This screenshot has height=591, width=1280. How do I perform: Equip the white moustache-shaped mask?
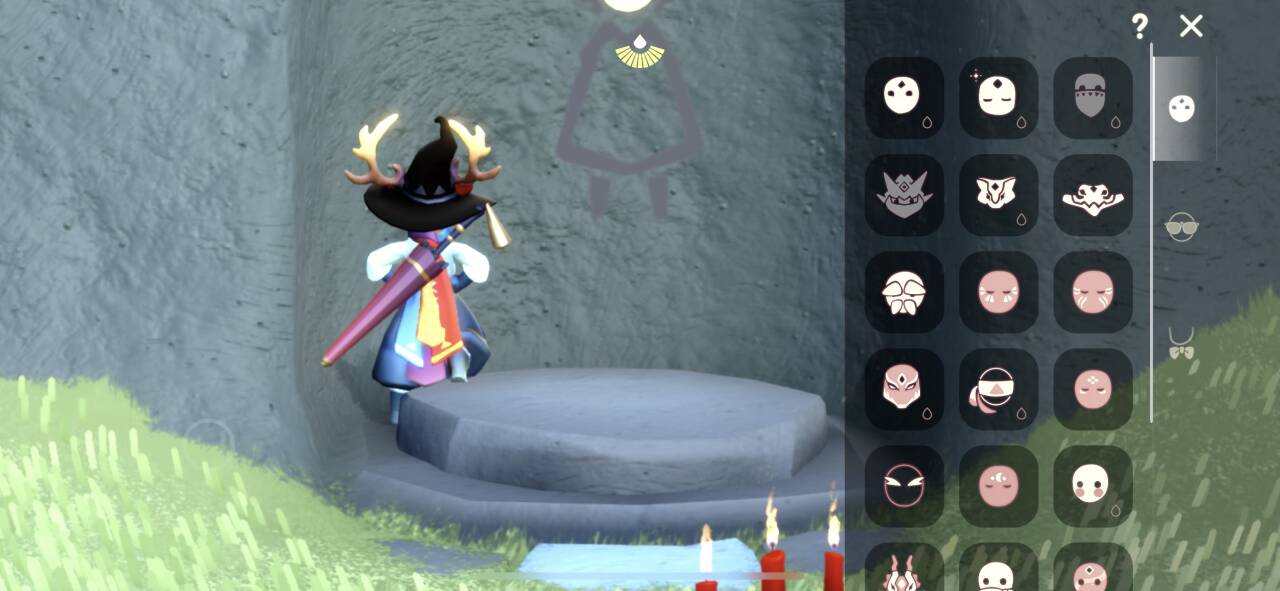coord(1092,194)
